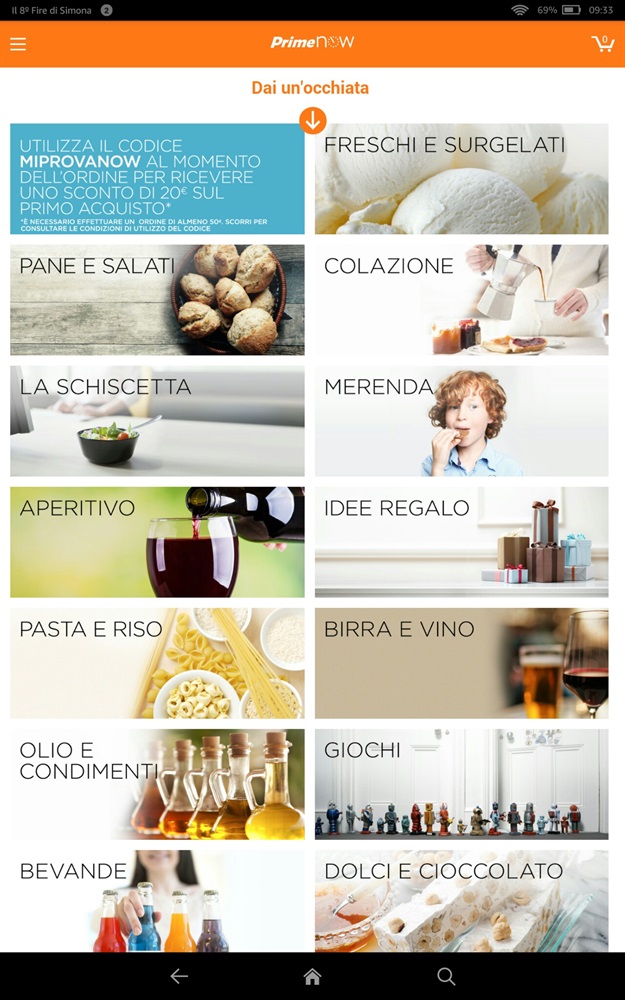Screen dimensions: 625x1000
Task: Browse Dolci e Cioccolato category
Action: click(461, 900)
